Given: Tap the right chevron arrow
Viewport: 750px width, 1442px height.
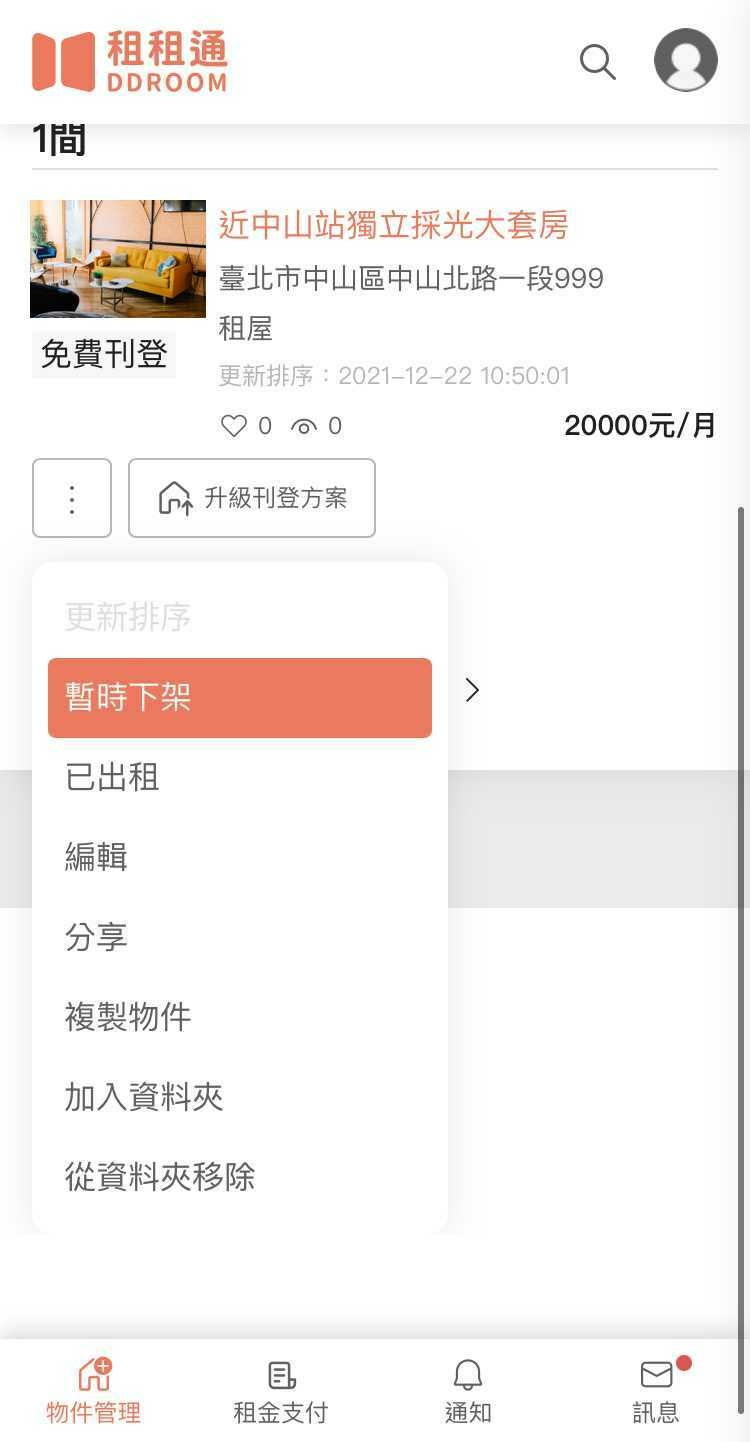Looking at the screenshot, I should click(473, 690).
